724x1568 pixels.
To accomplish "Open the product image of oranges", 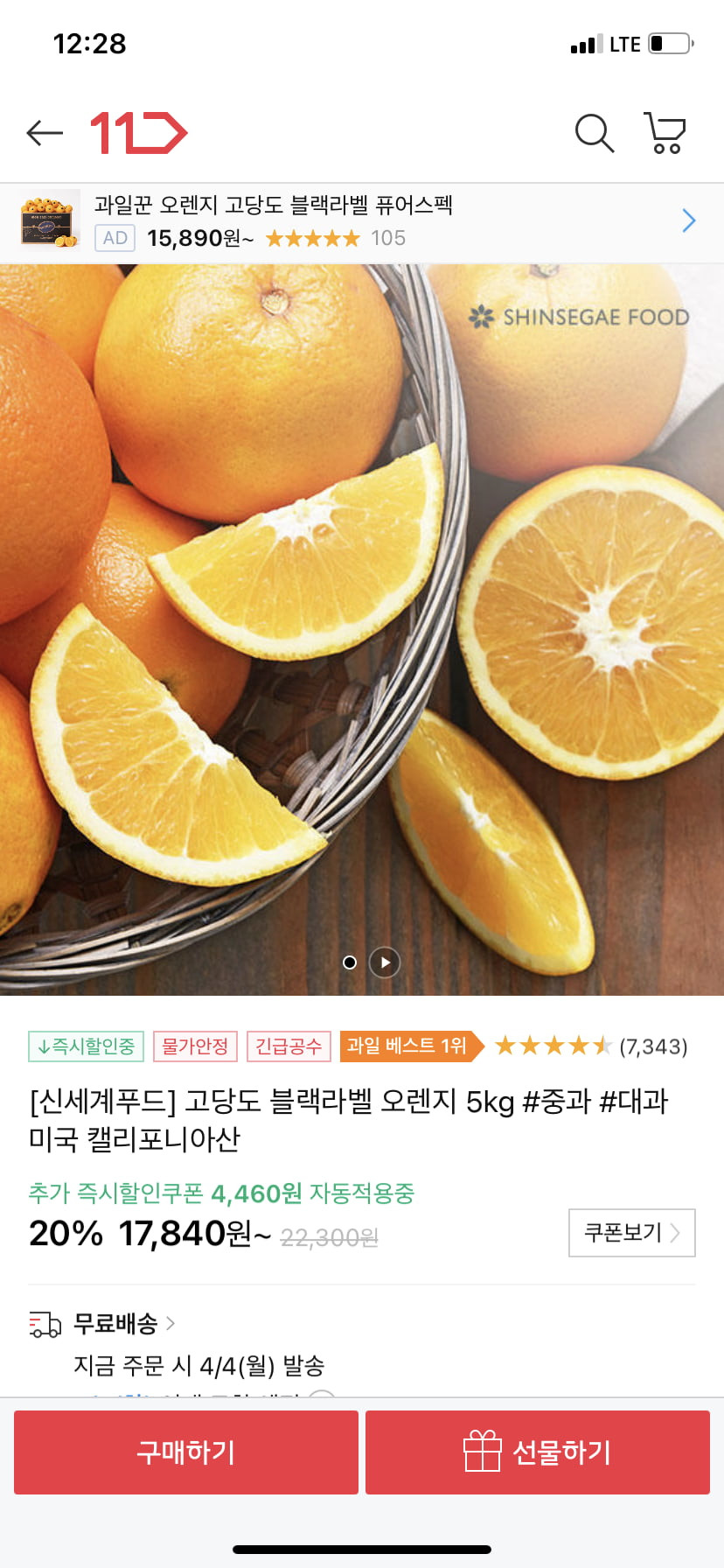I will [362, 630].
